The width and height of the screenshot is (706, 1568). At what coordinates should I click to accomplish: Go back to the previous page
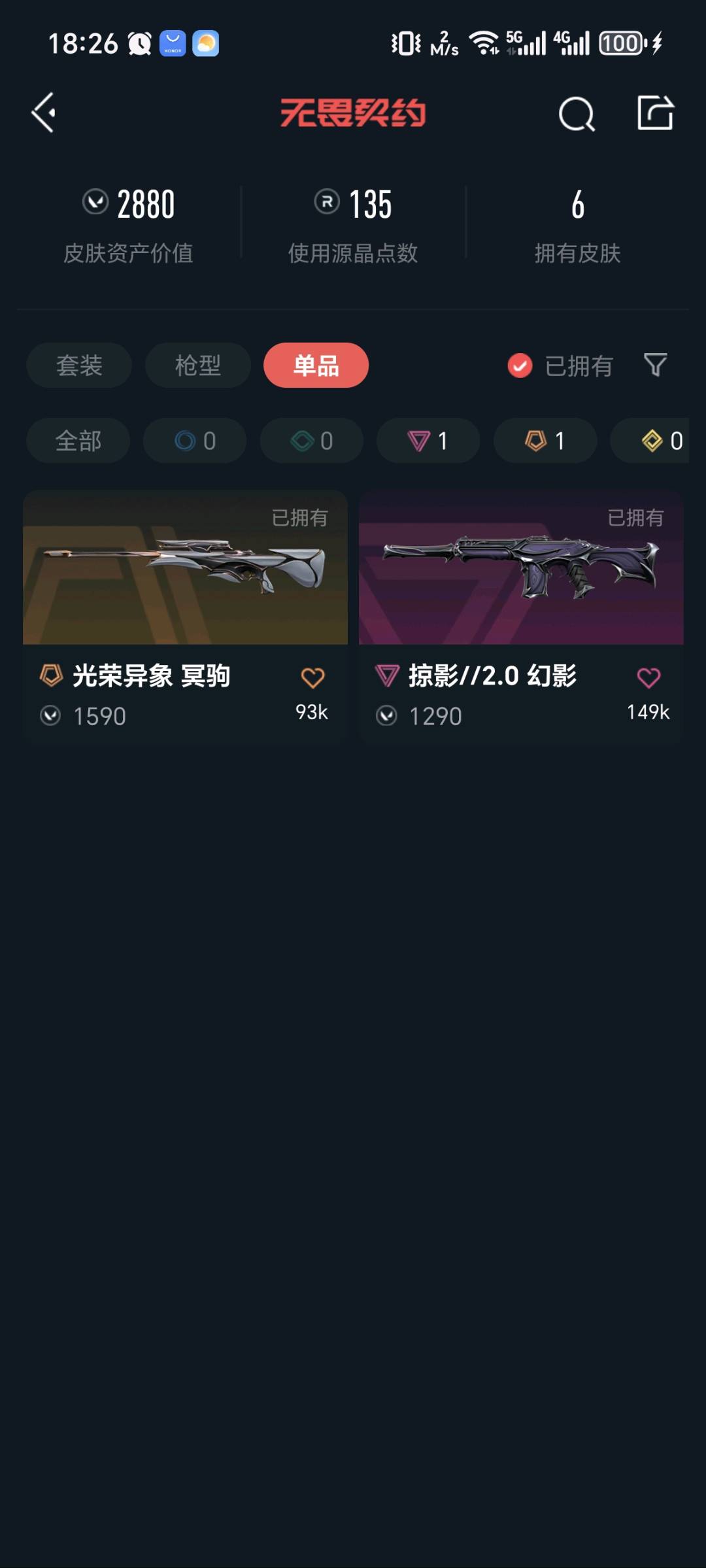tap(44, 112)
